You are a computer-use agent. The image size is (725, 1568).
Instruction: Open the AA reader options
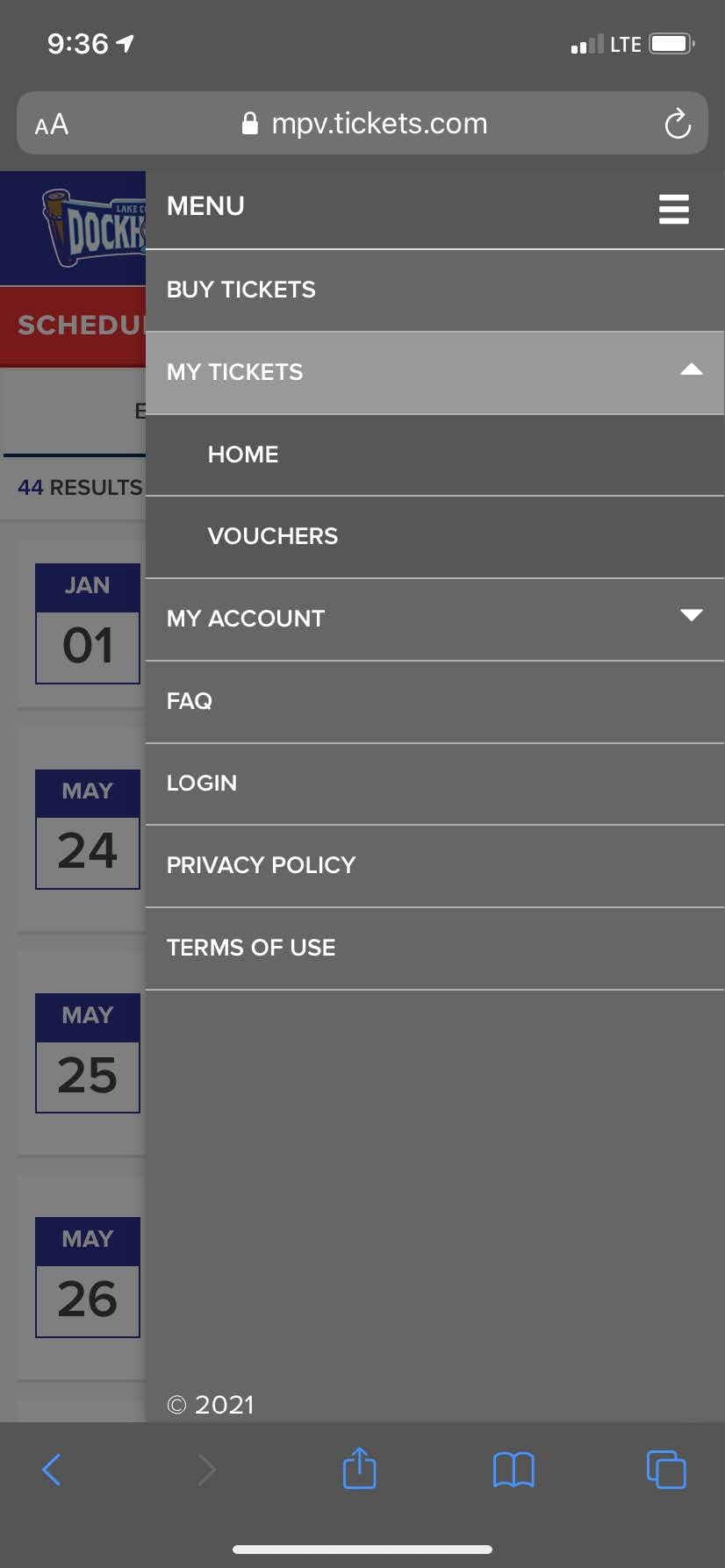coord(52,125)
